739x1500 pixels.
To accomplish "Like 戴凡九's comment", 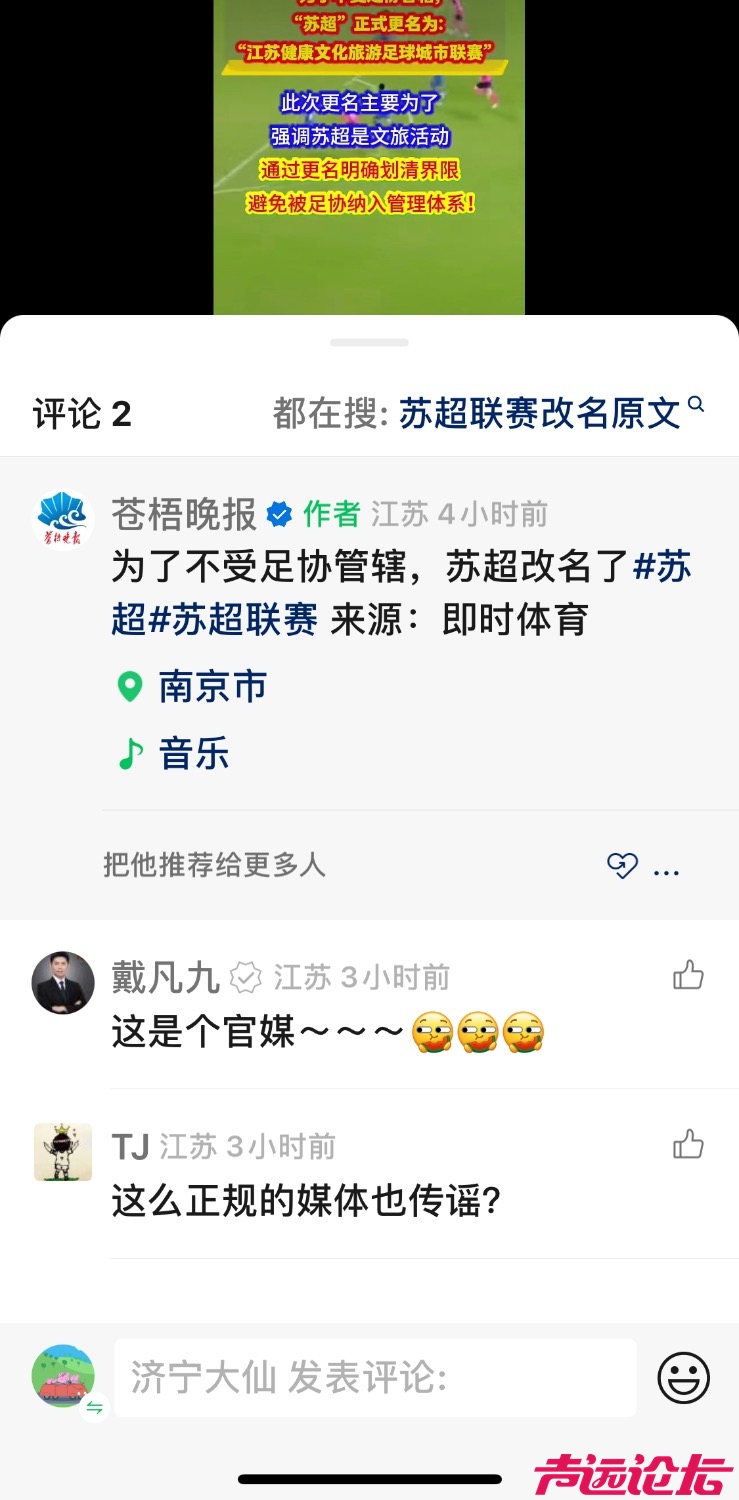I will 688,975.
